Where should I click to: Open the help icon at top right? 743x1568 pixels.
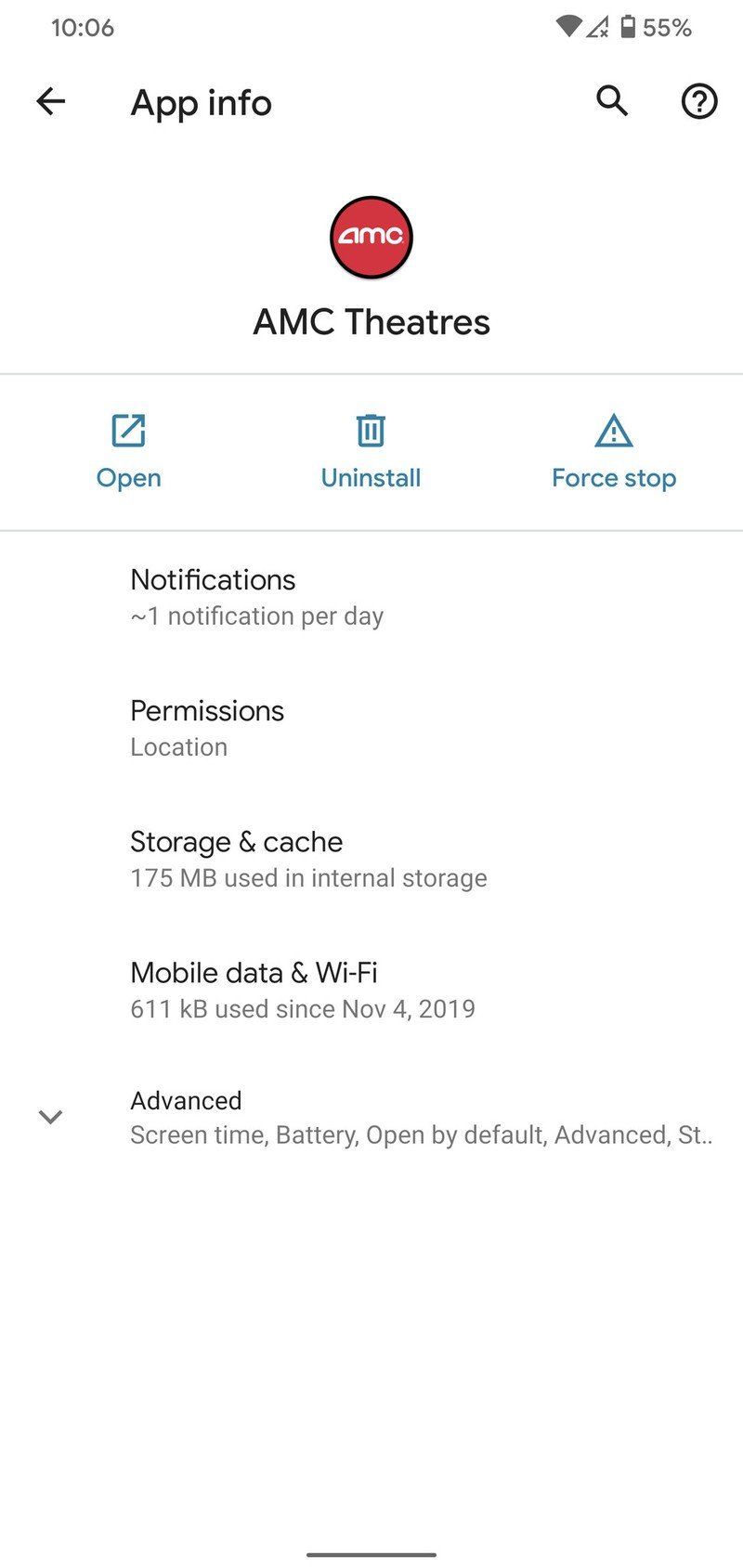697,101
